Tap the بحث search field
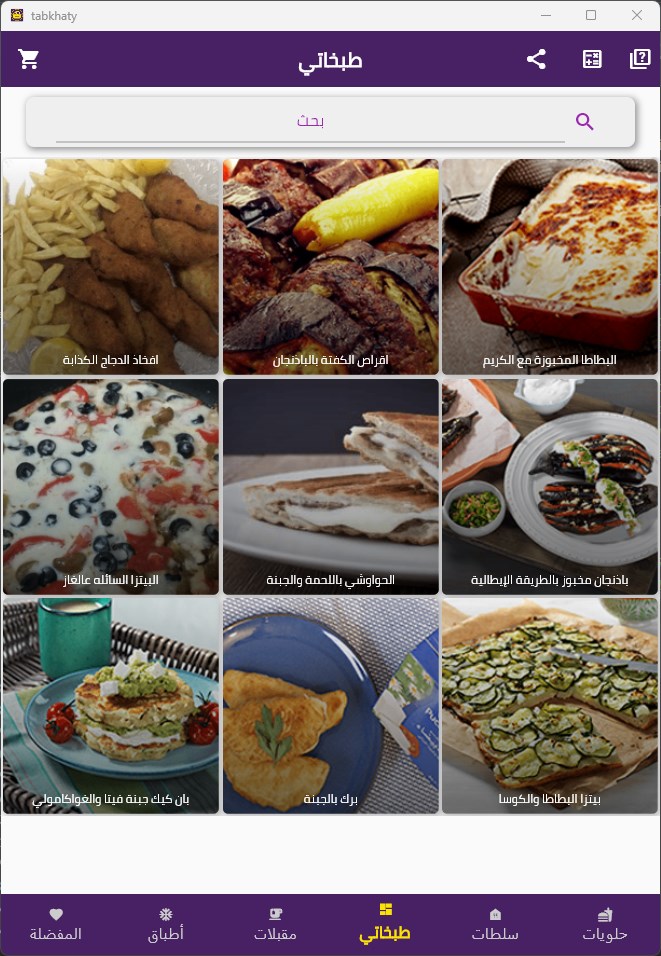Screen dimensions: 661x956 (310, 122)
